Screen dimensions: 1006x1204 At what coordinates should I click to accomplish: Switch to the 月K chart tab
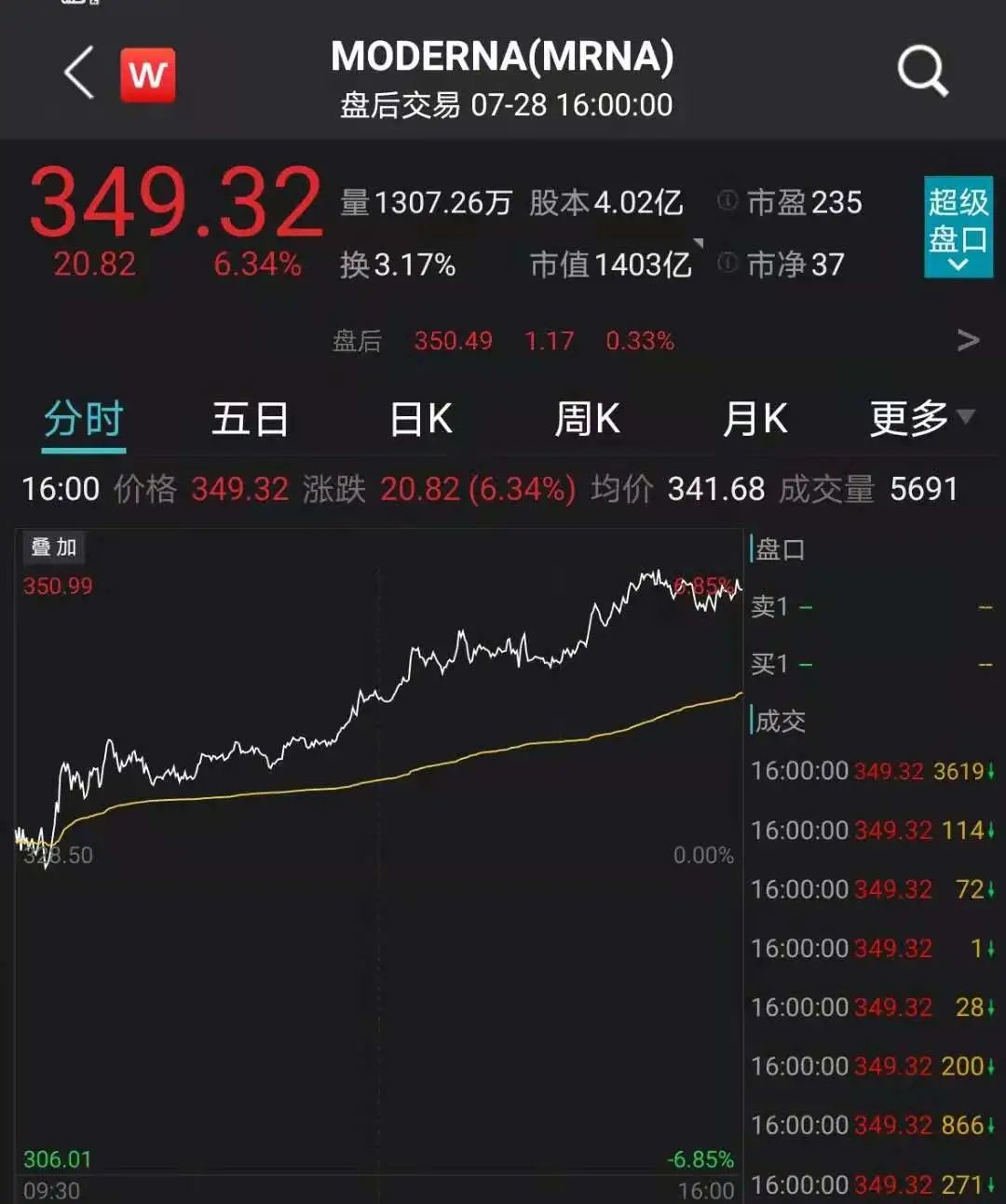click(x=754, y=420)
